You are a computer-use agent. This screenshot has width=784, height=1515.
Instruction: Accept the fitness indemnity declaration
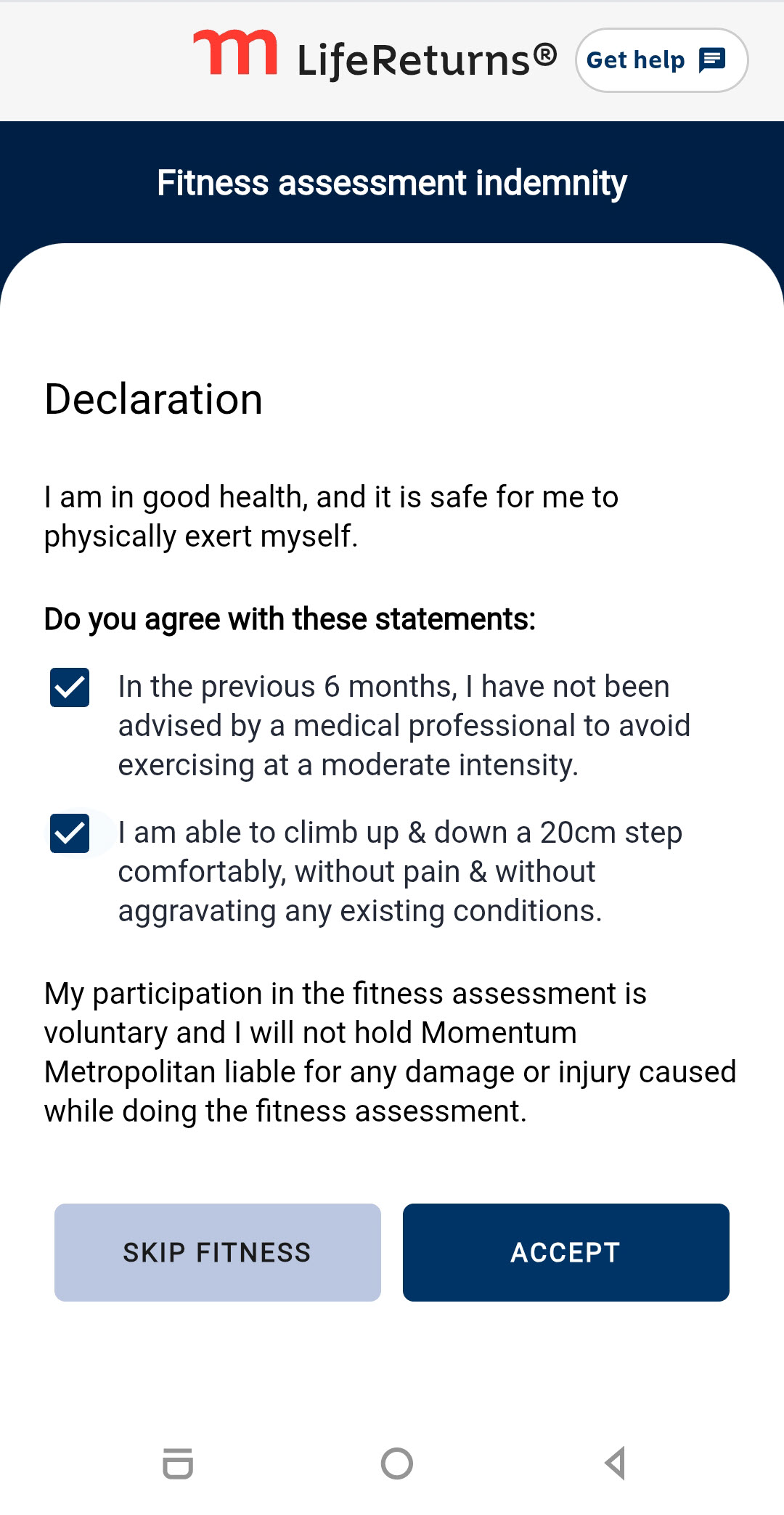(x=565, y=1252)
